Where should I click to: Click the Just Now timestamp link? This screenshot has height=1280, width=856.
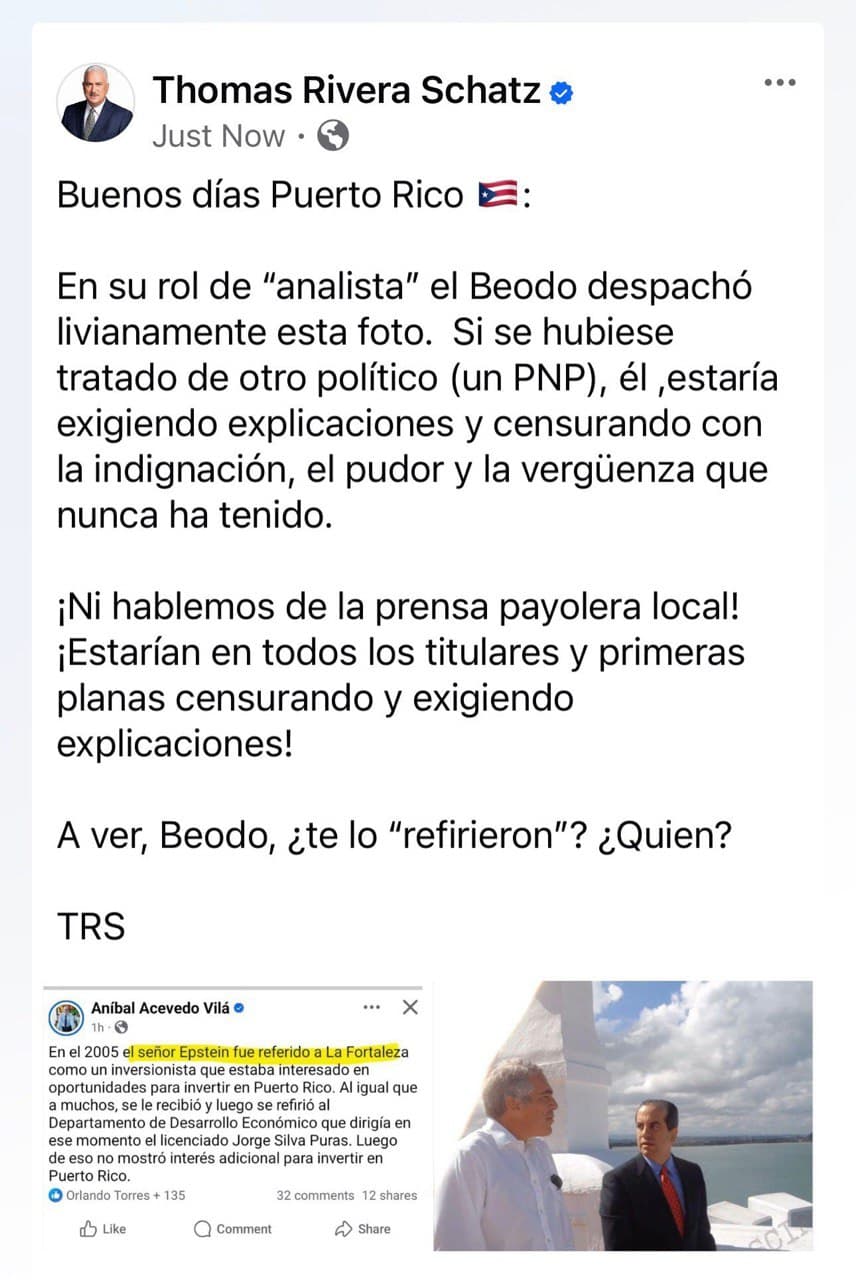pos(218,135)
